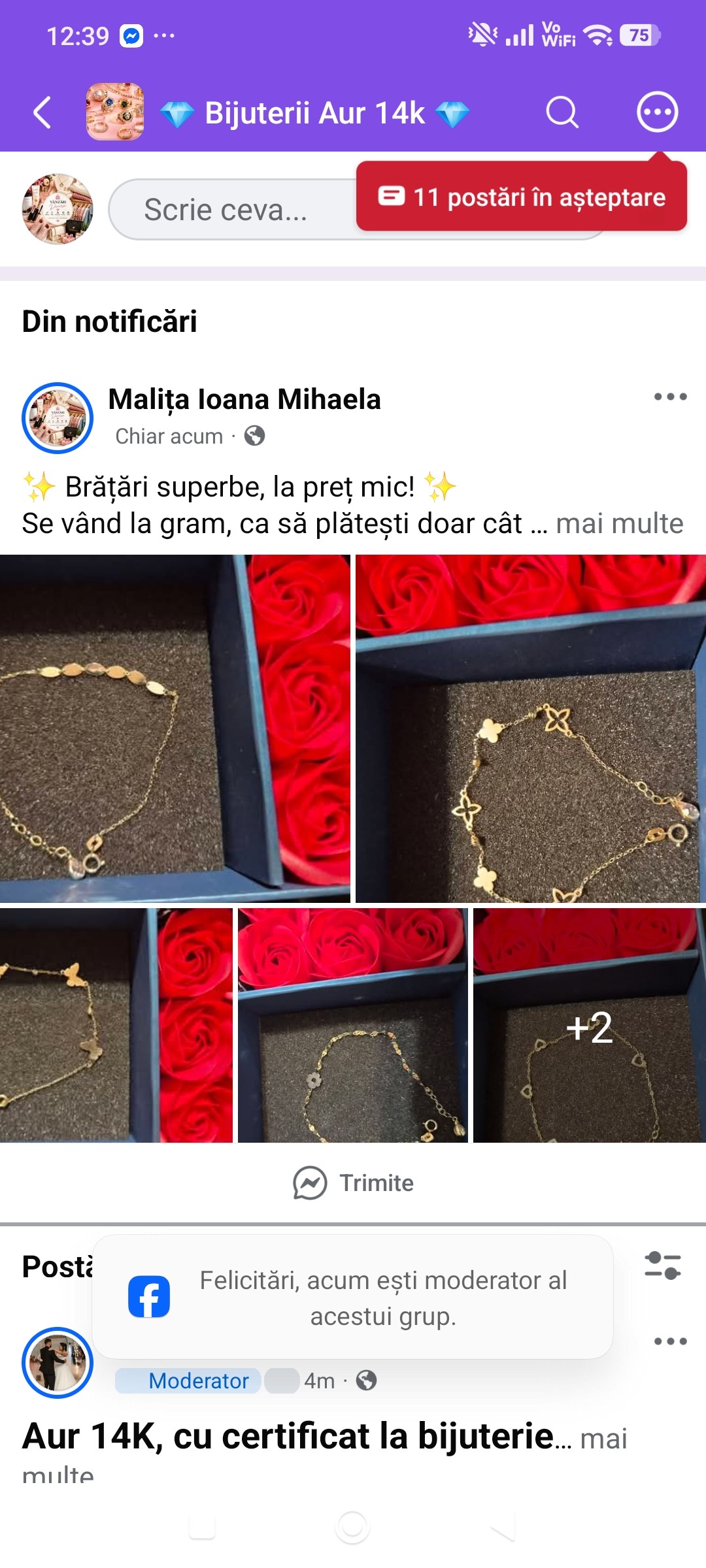Open the clover charm bracelet photo
Screen dimensions: 706x1568
click(x=531, y=728)
